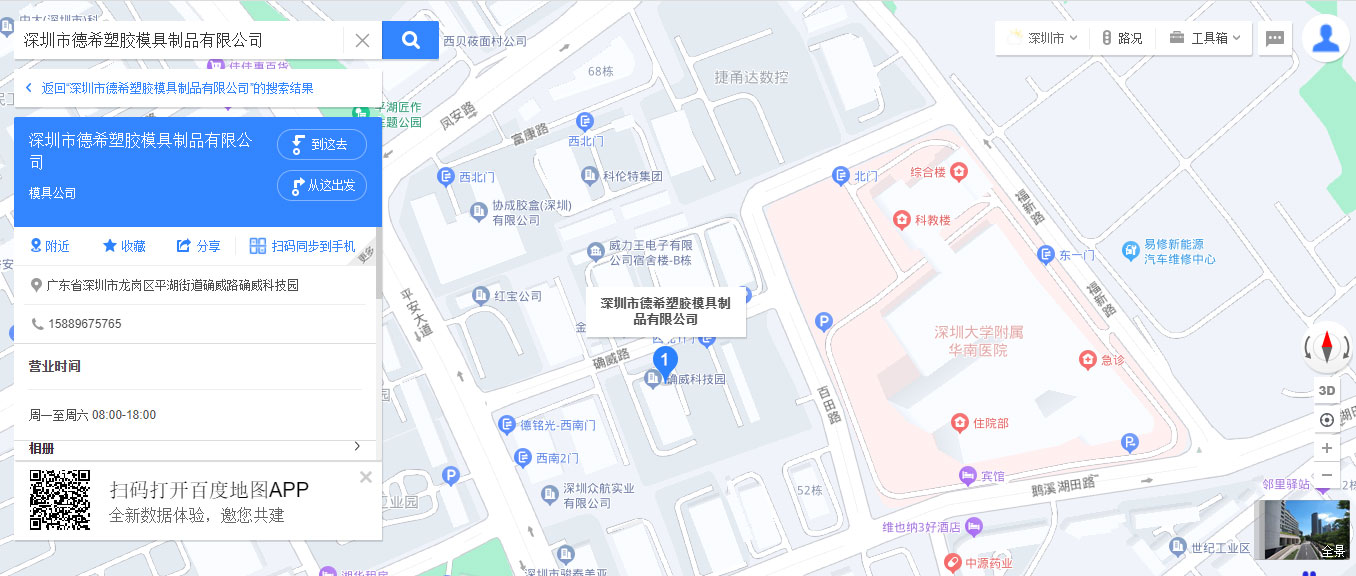Clear the search box text
Viewport: 1356px width, 576px height.
pyautogui.click(x=362, y=40)
